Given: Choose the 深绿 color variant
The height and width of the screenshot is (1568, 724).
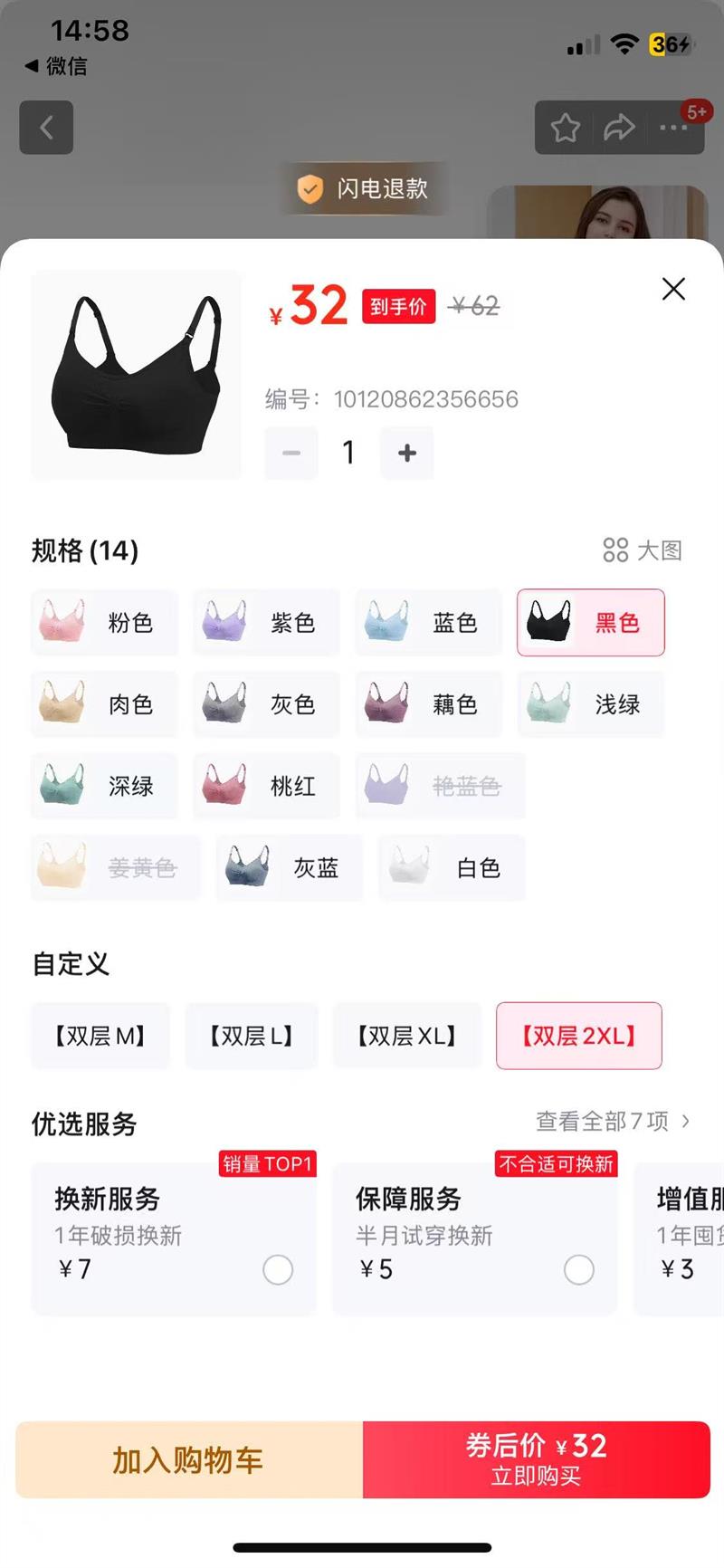Looking at the screenshot, I should point(105,786).
